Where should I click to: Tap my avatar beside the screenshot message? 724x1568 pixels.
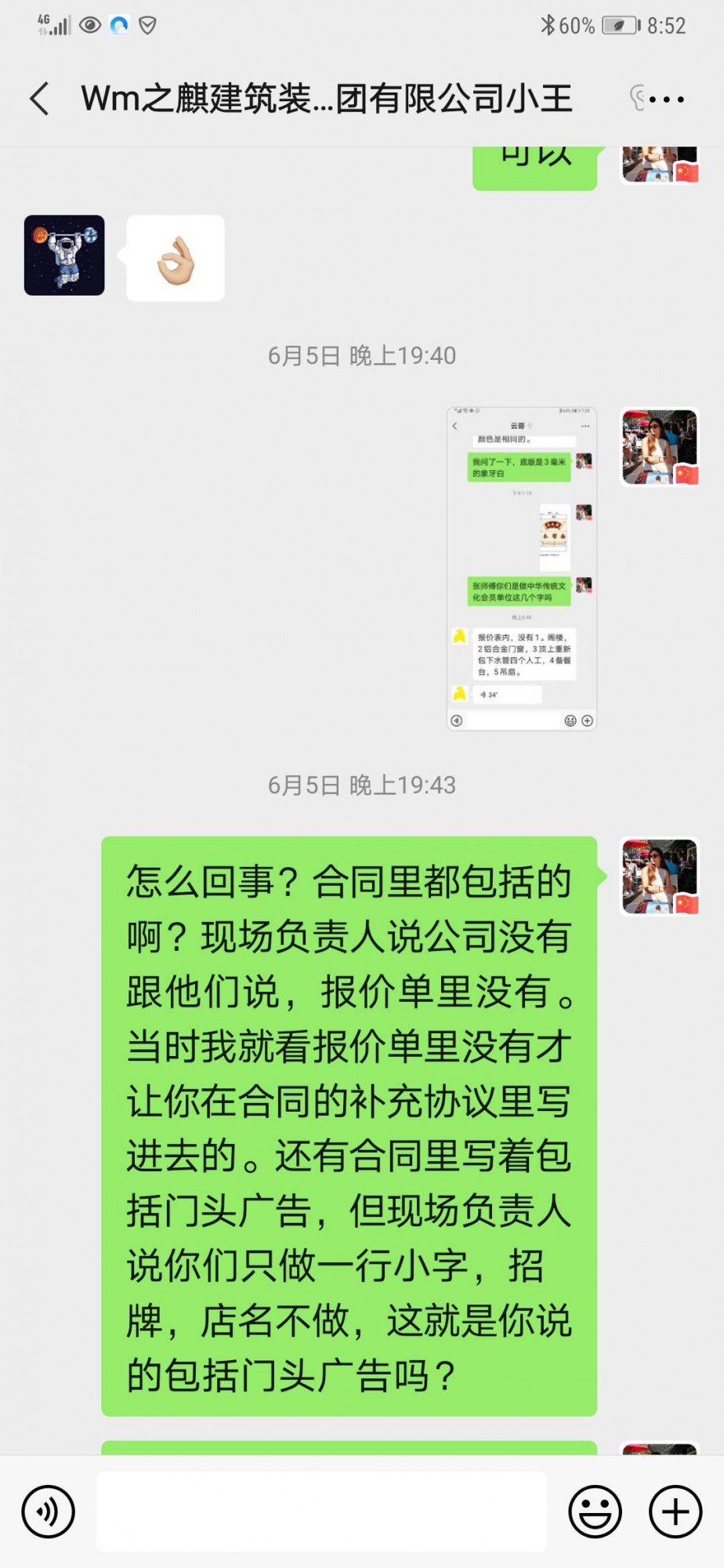660,447
